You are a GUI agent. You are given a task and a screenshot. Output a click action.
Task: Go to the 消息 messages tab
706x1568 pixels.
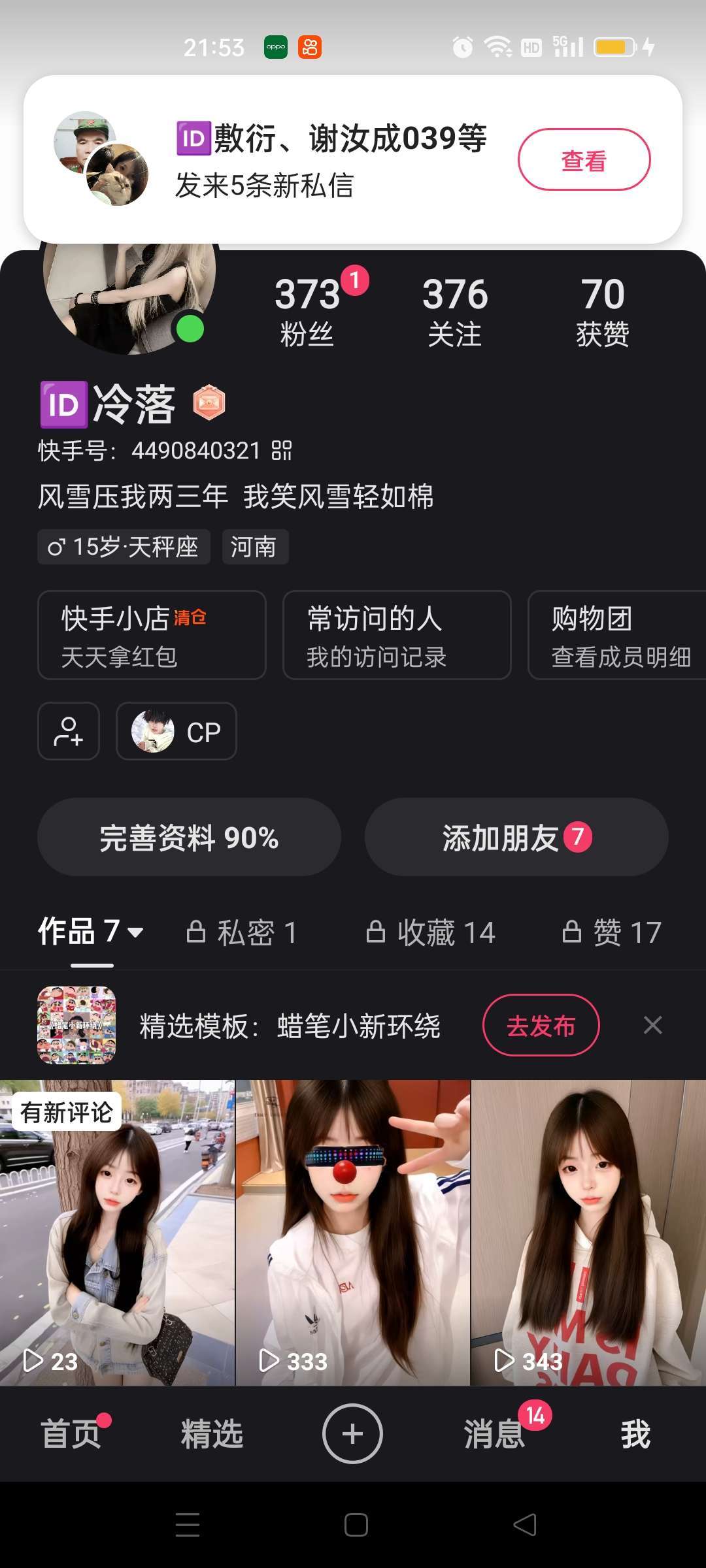(x=495, y=1435)
